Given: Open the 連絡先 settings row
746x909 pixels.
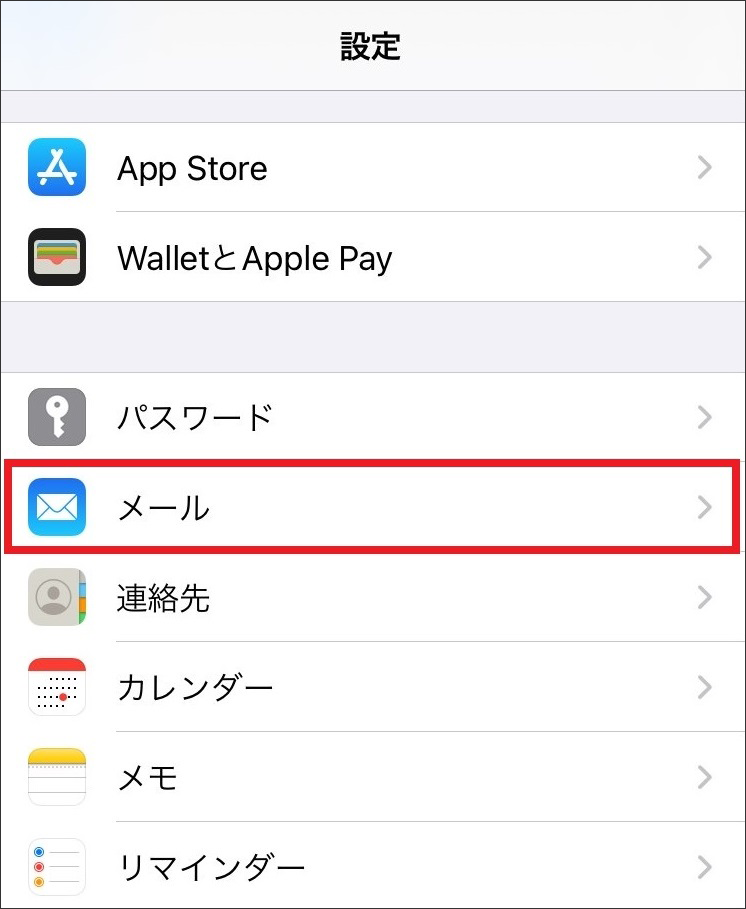Looking at the screenshot, I should [x=372, y=597].
